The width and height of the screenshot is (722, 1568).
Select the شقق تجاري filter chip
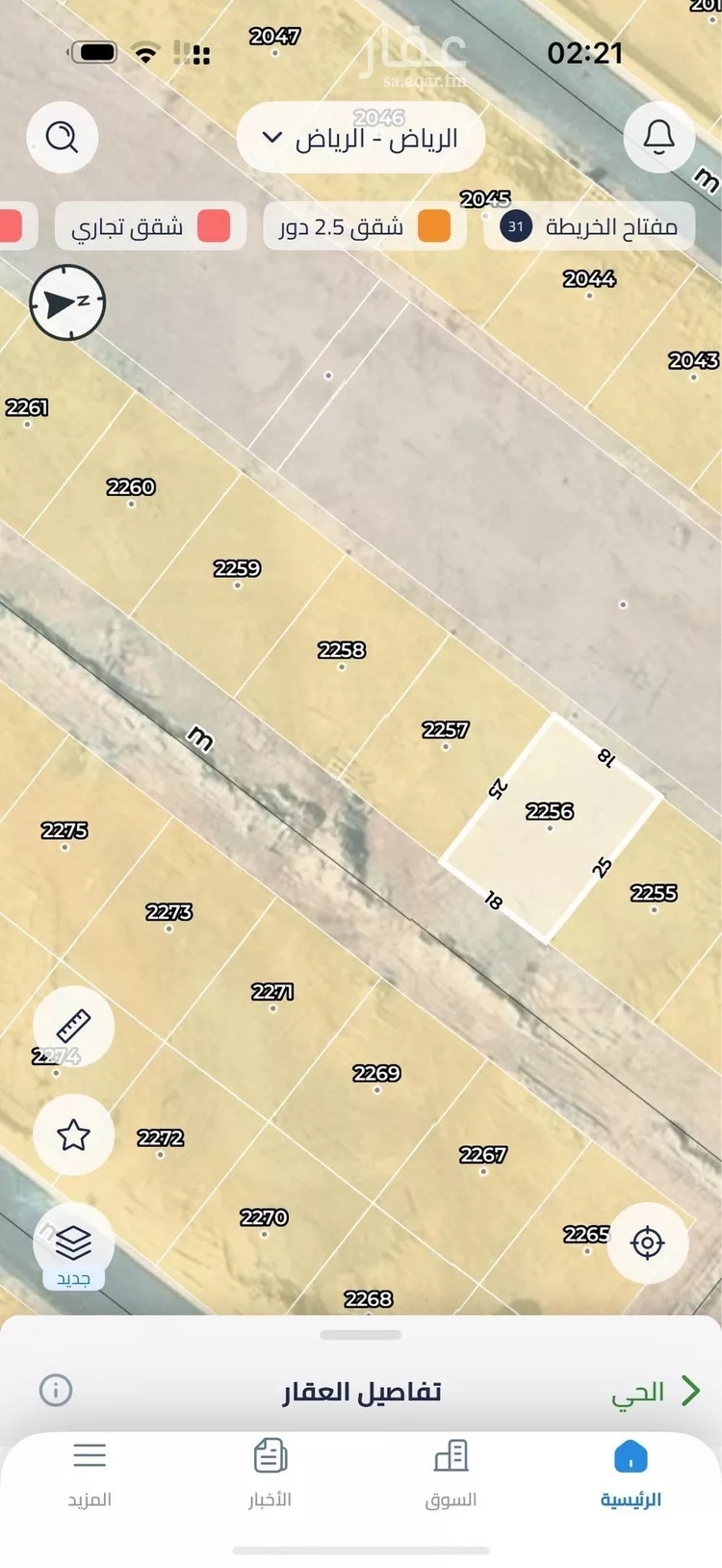point(142,227)
